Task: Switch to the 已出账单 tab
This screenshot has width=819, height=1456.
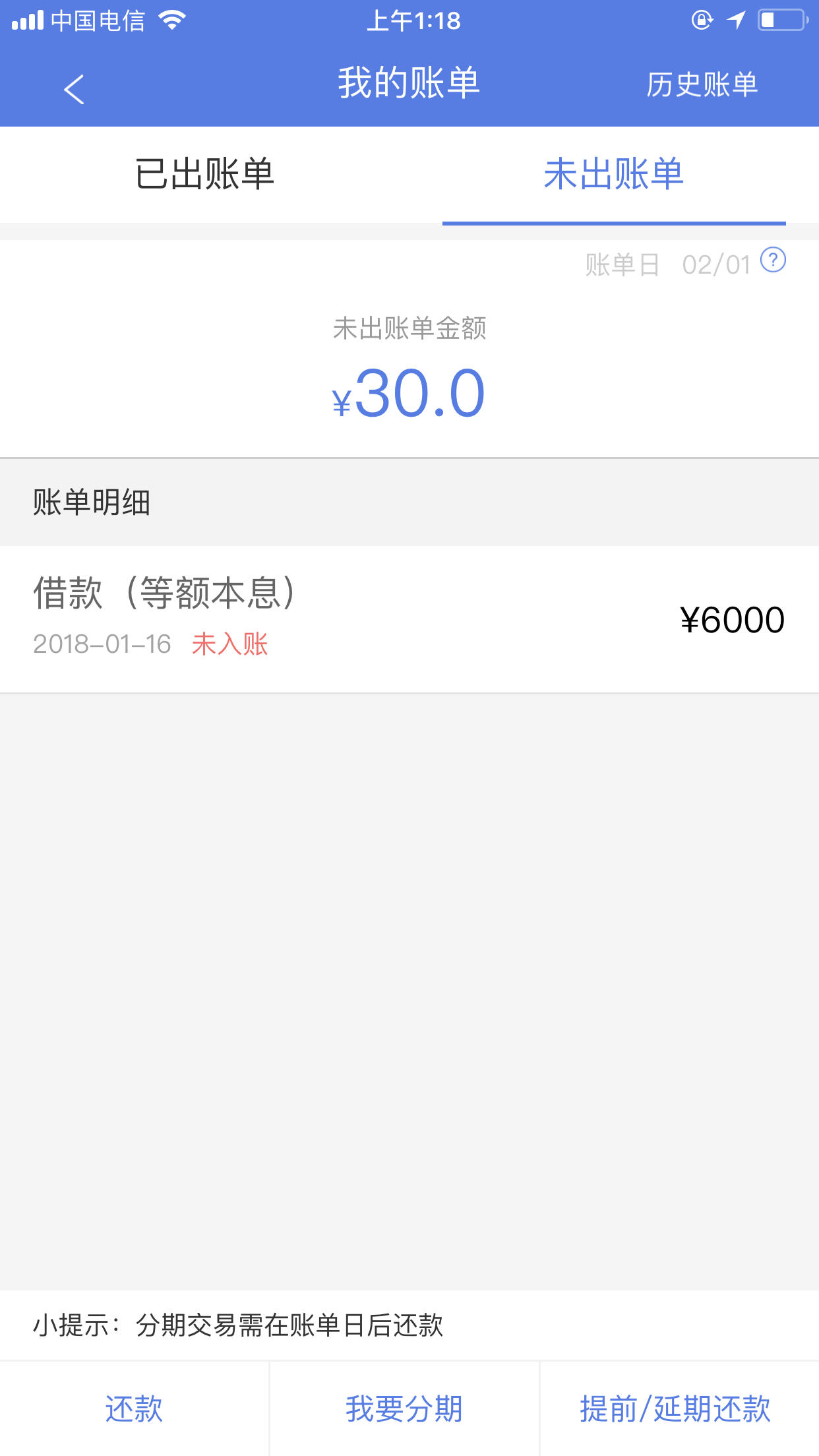Action: click(204, 174)
